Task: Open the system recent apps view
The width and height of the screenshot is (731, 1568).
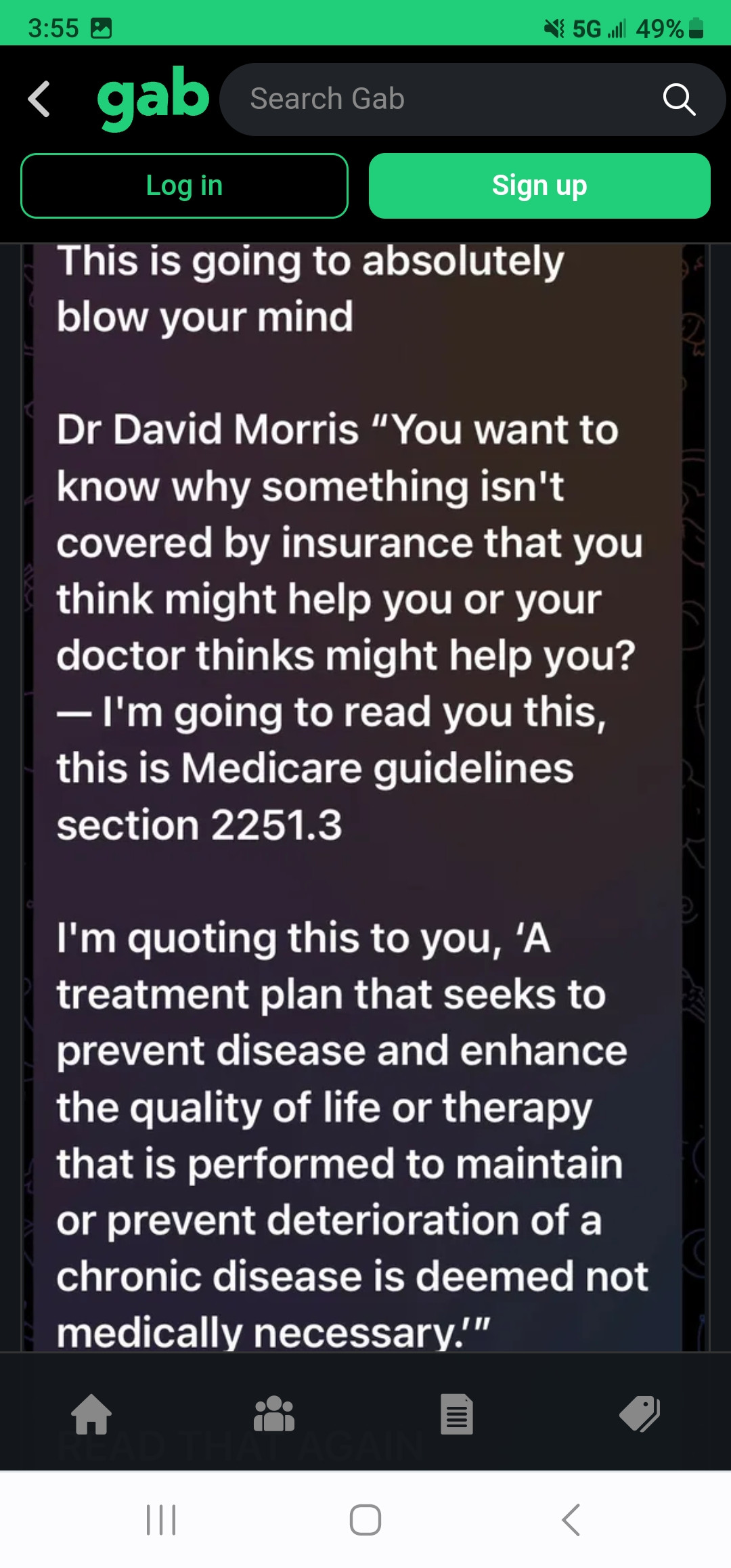Action: pos(161,1520)
